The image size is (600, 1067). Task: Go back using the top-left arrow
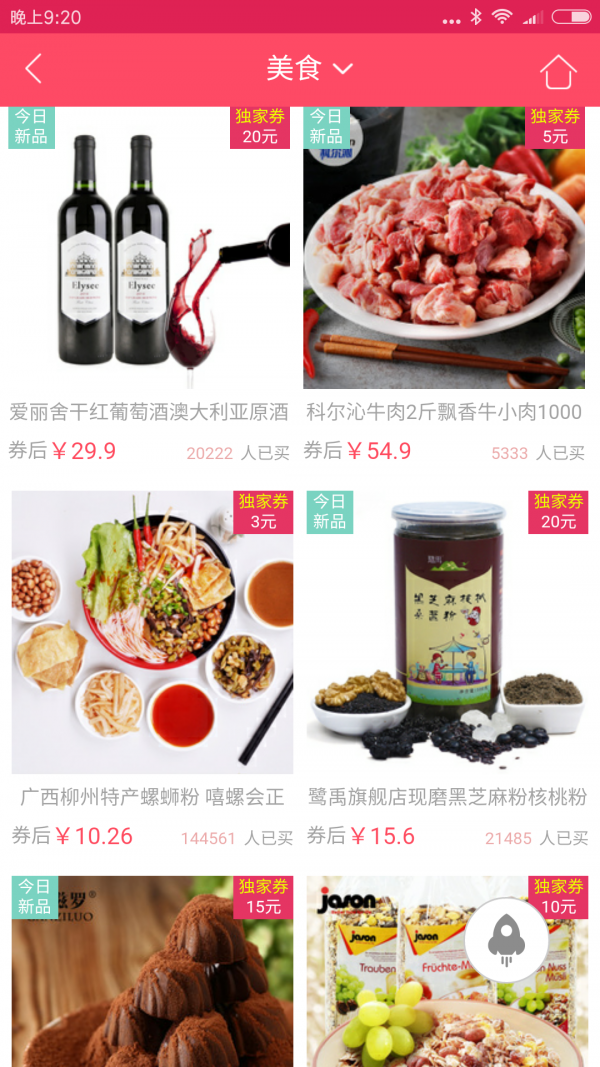point(33,69)
